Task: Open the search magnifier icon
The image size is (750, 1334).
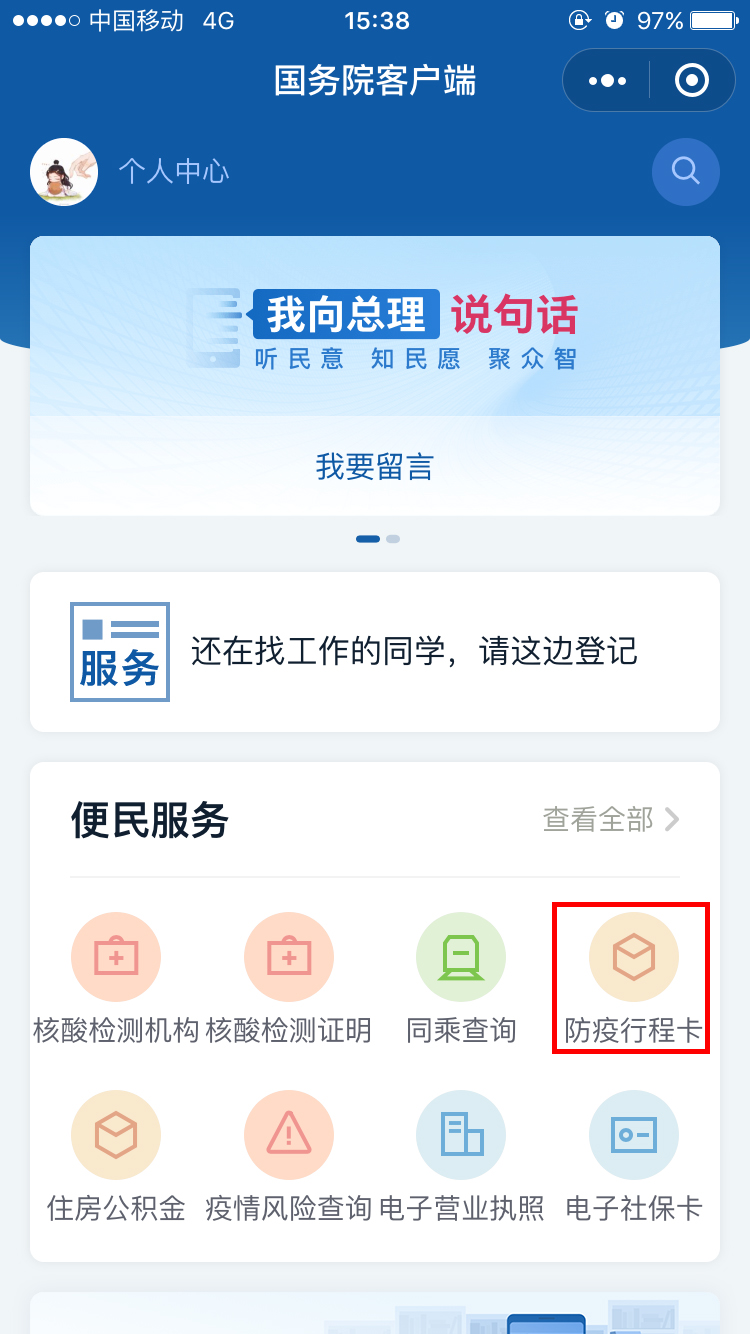Action: [x=685, y=172]
